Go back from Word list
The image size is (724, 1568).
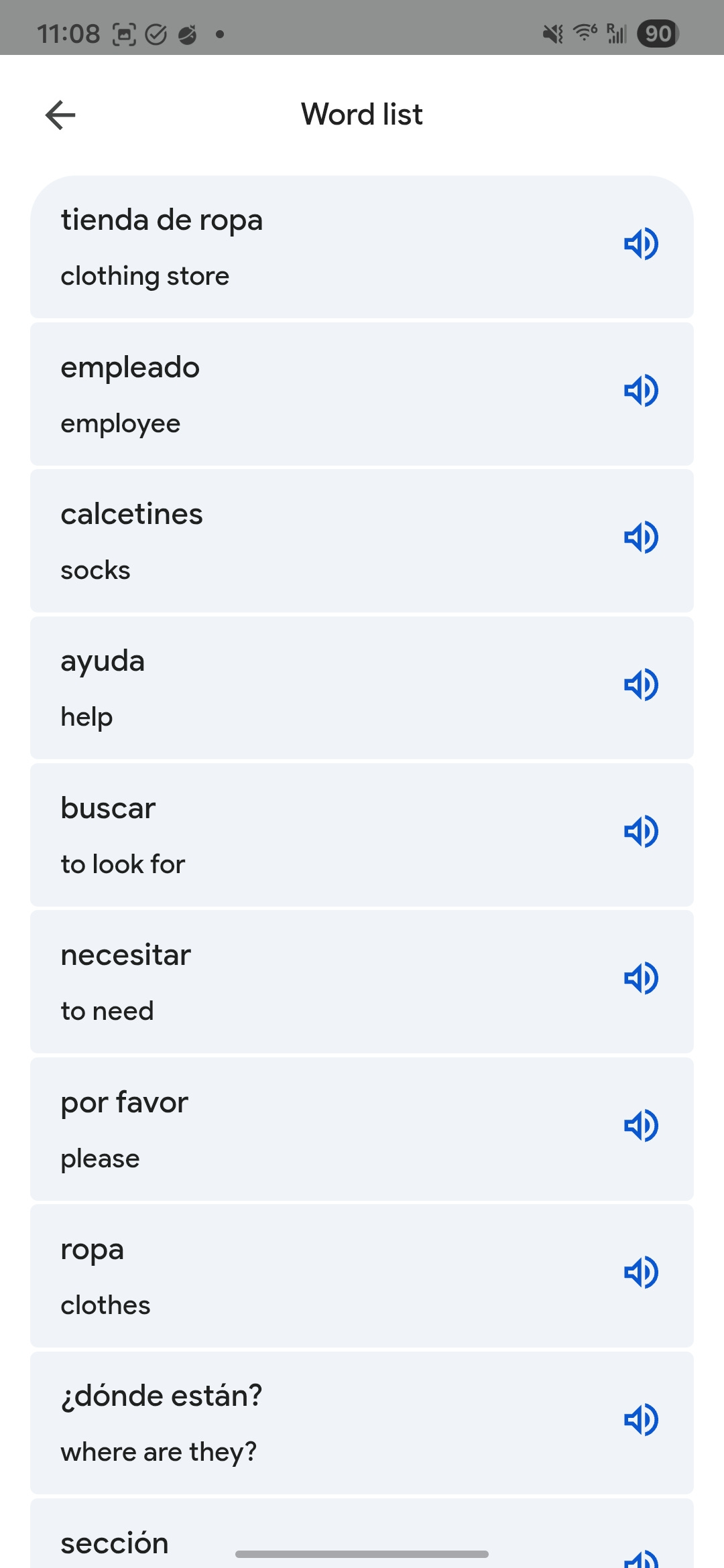[x=60, y=115]
